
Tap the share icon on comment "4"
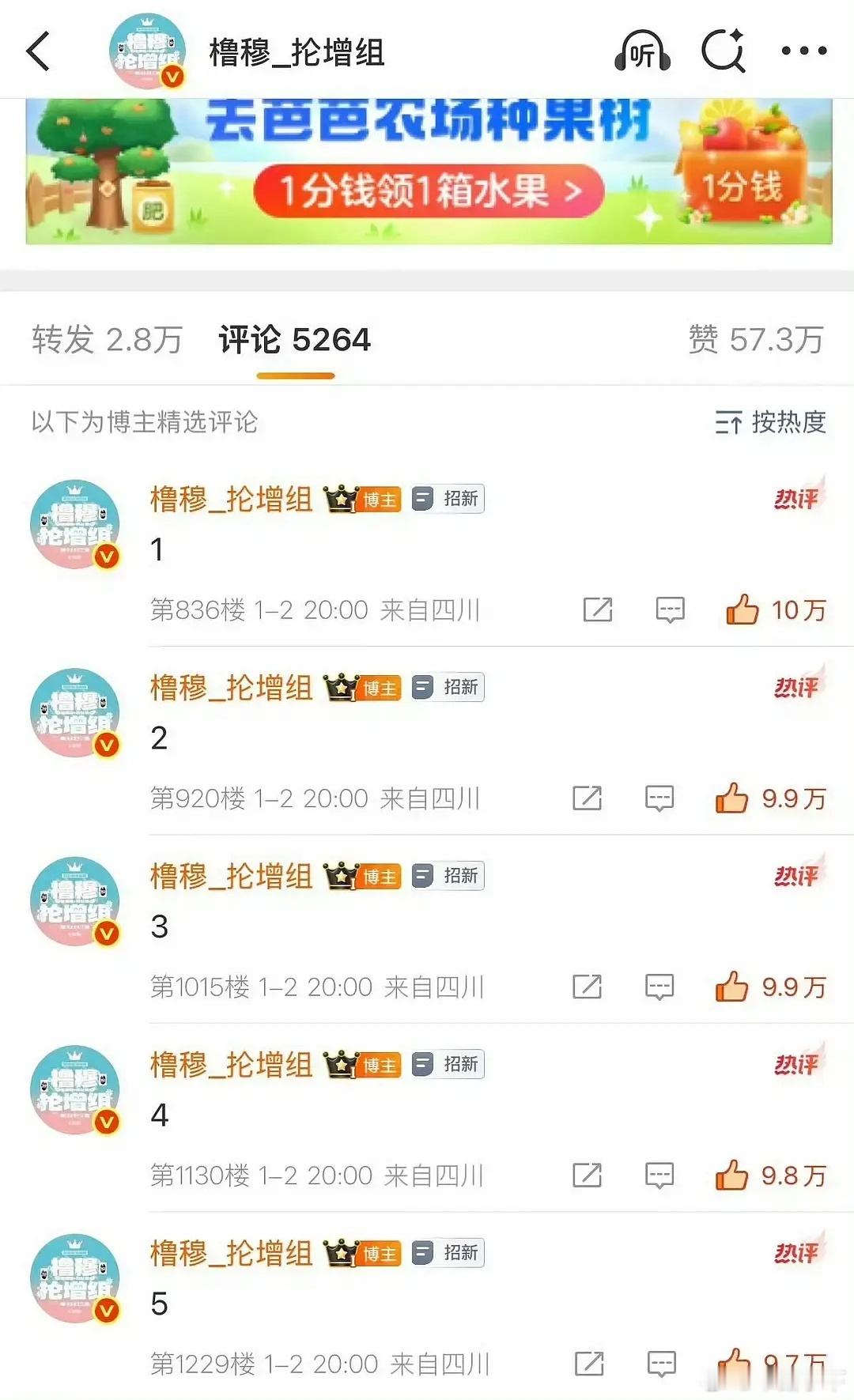(x=587, y=1175)
